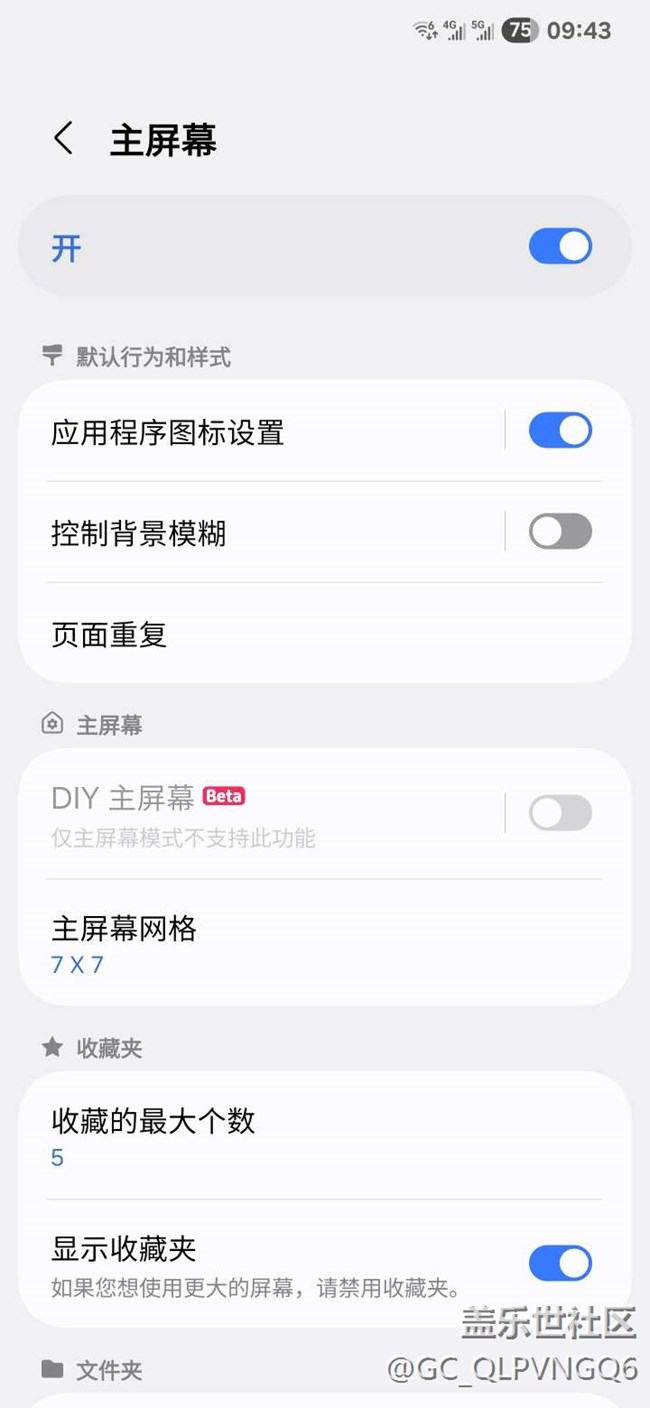The image size is (650, 1408).
Task: Enable the 控制背景模糊 switch
Action: pyautogui.click(x=560, y=532)
